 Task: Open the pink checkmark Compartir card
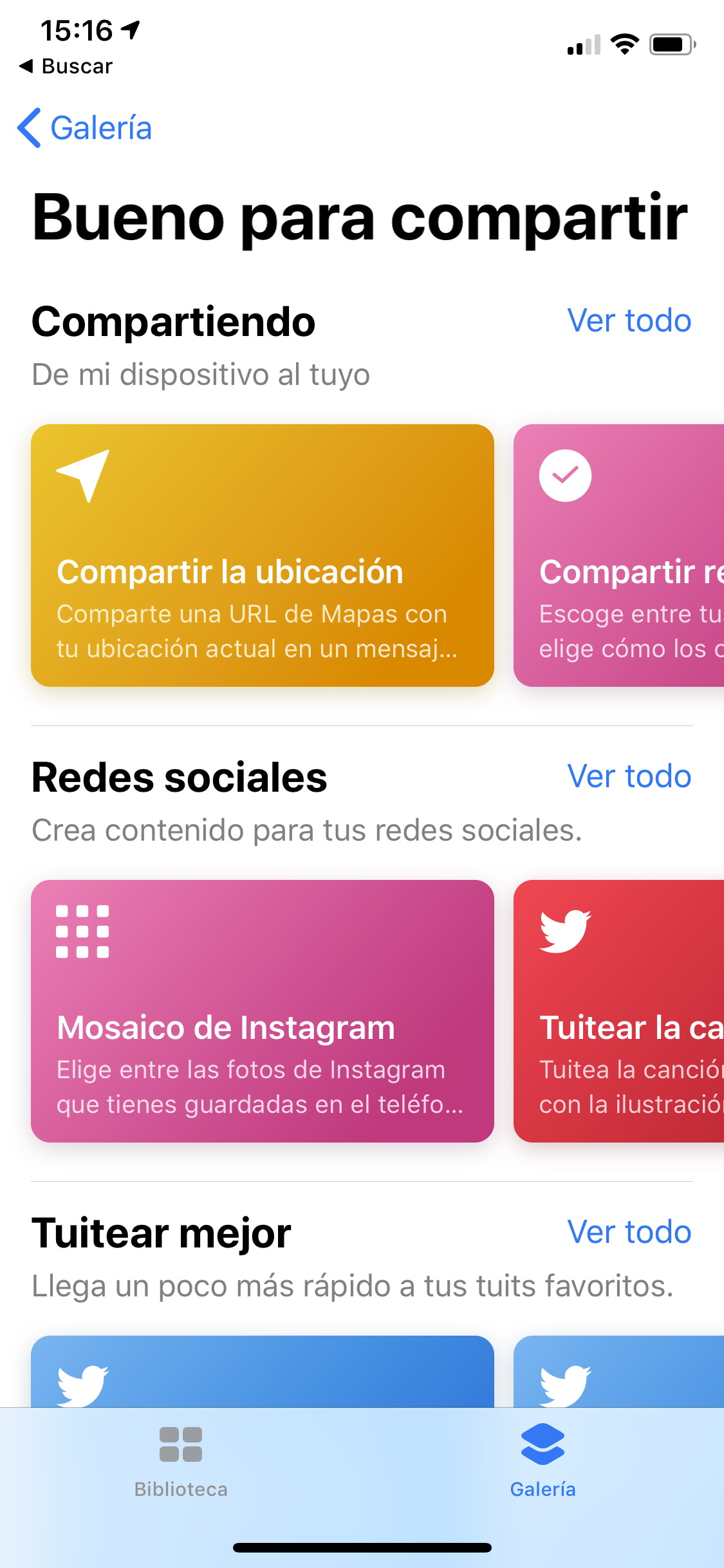[619, 555]
